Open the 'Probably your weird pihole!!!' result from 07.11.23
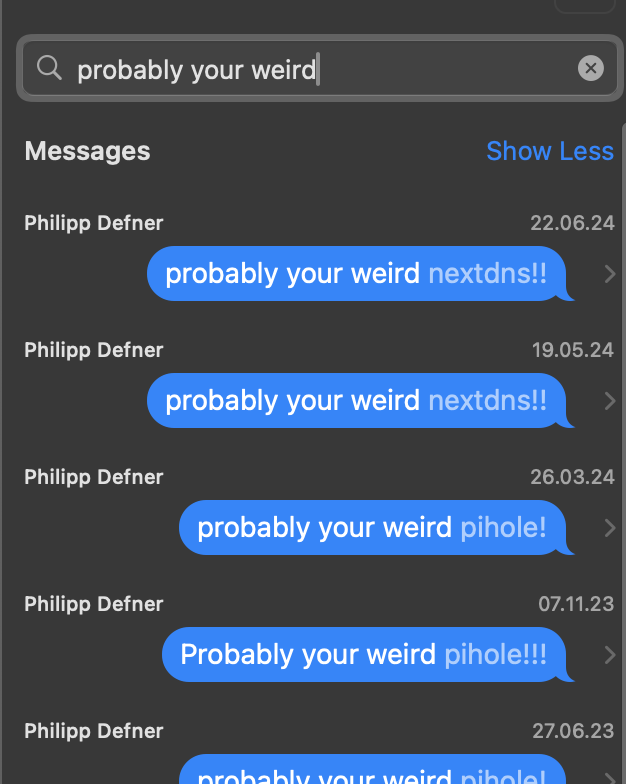This screenshot has height=784, width=626. tap(364, 654)
